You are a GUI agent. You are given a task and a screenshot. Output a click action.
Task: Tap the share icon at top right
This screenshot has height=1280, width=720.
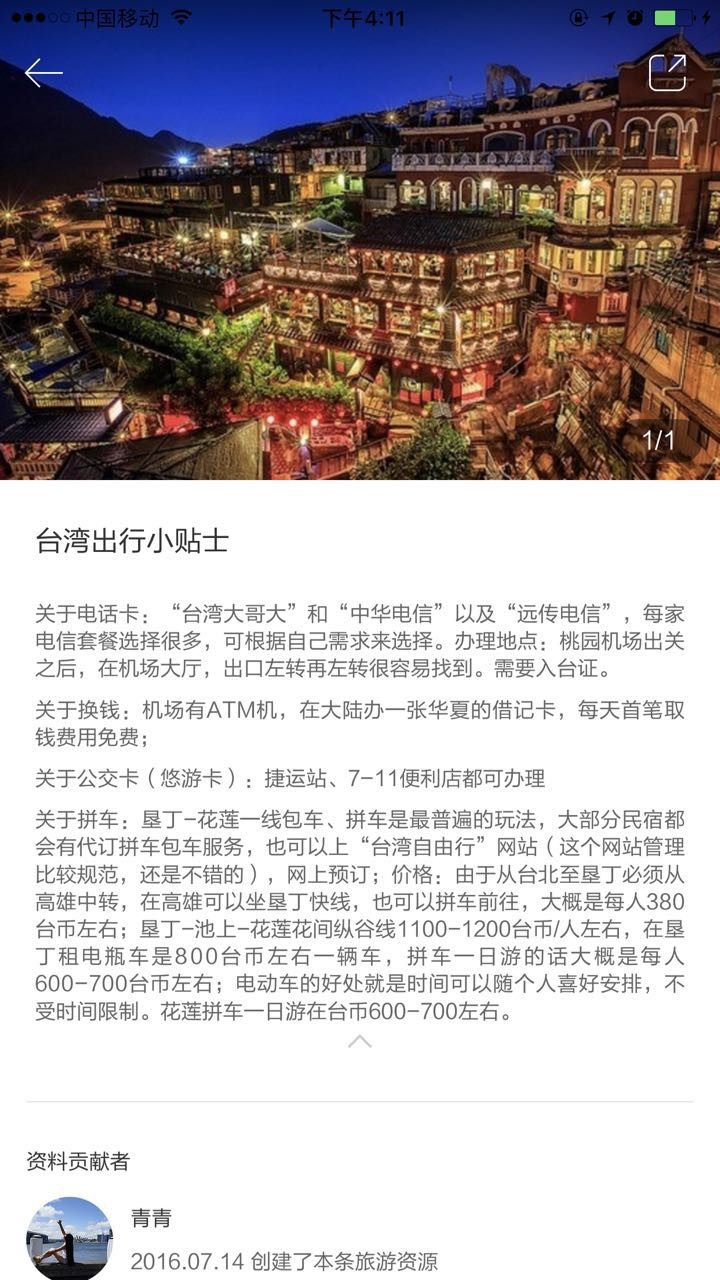point(667,73)
